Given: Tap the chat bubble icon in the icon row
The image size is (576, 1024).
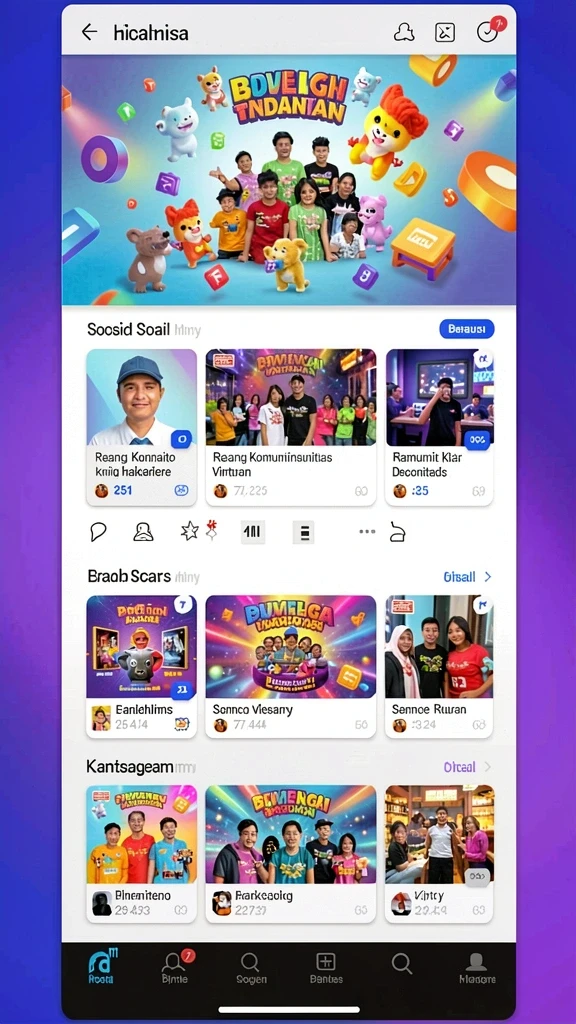Looking at the screenshot, I should tap(98, 532).
